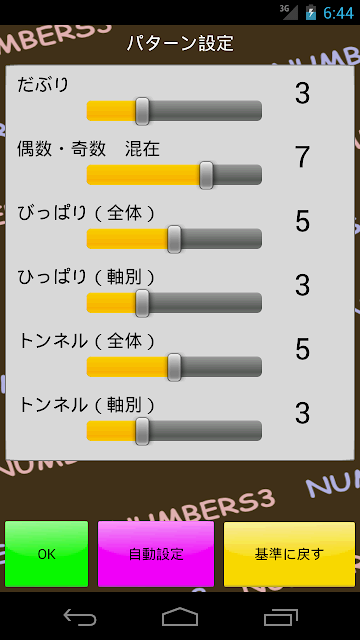Viewport: 360px width, 640px height.
Task: Select the 自動設定 button
Action: pyautogui.click(x=156, y=554)
